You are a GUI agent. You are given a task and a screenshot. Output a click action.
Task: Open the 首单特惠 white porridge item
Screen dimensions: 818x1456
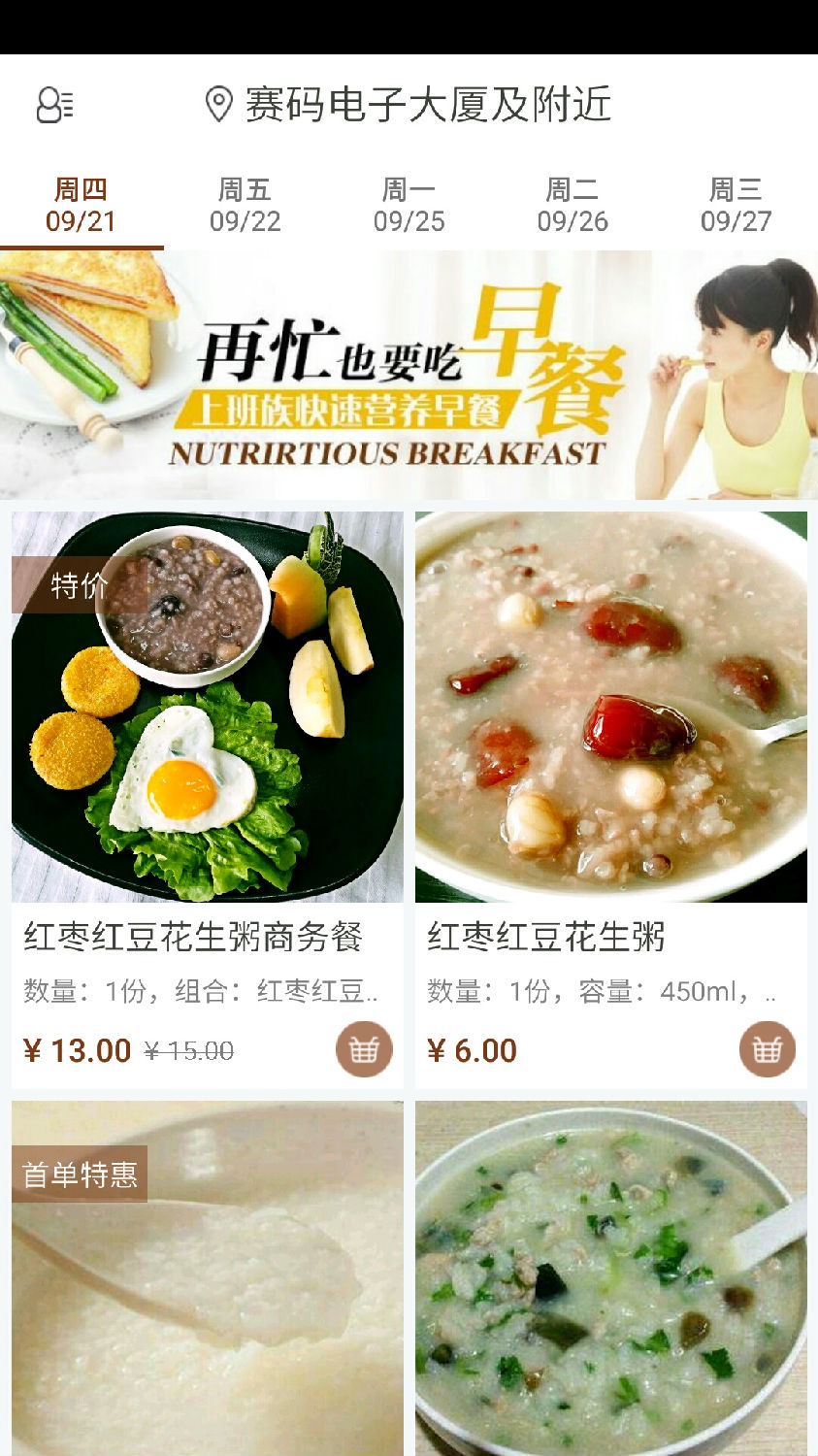click(x=207, y=1281)
